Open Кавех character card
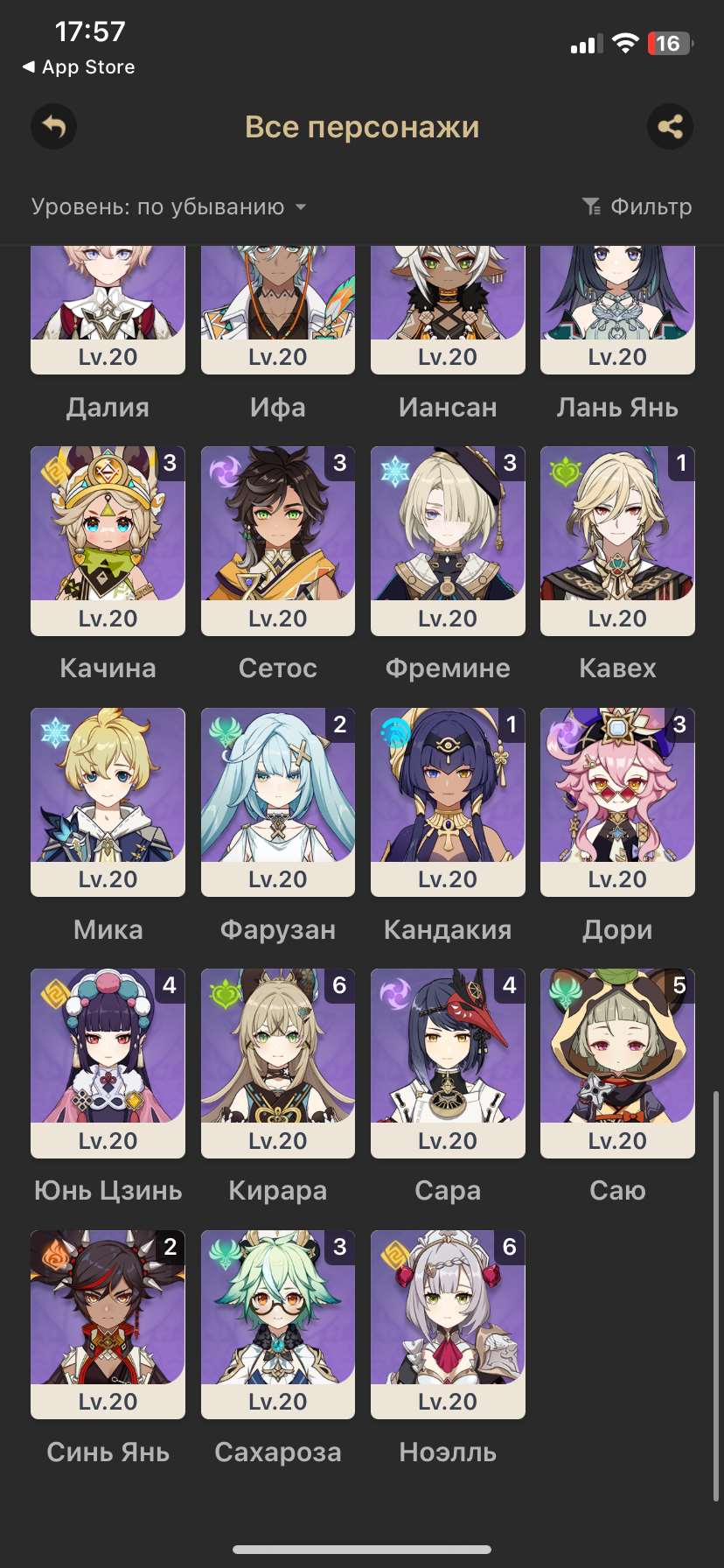 (x=617, y=540)
